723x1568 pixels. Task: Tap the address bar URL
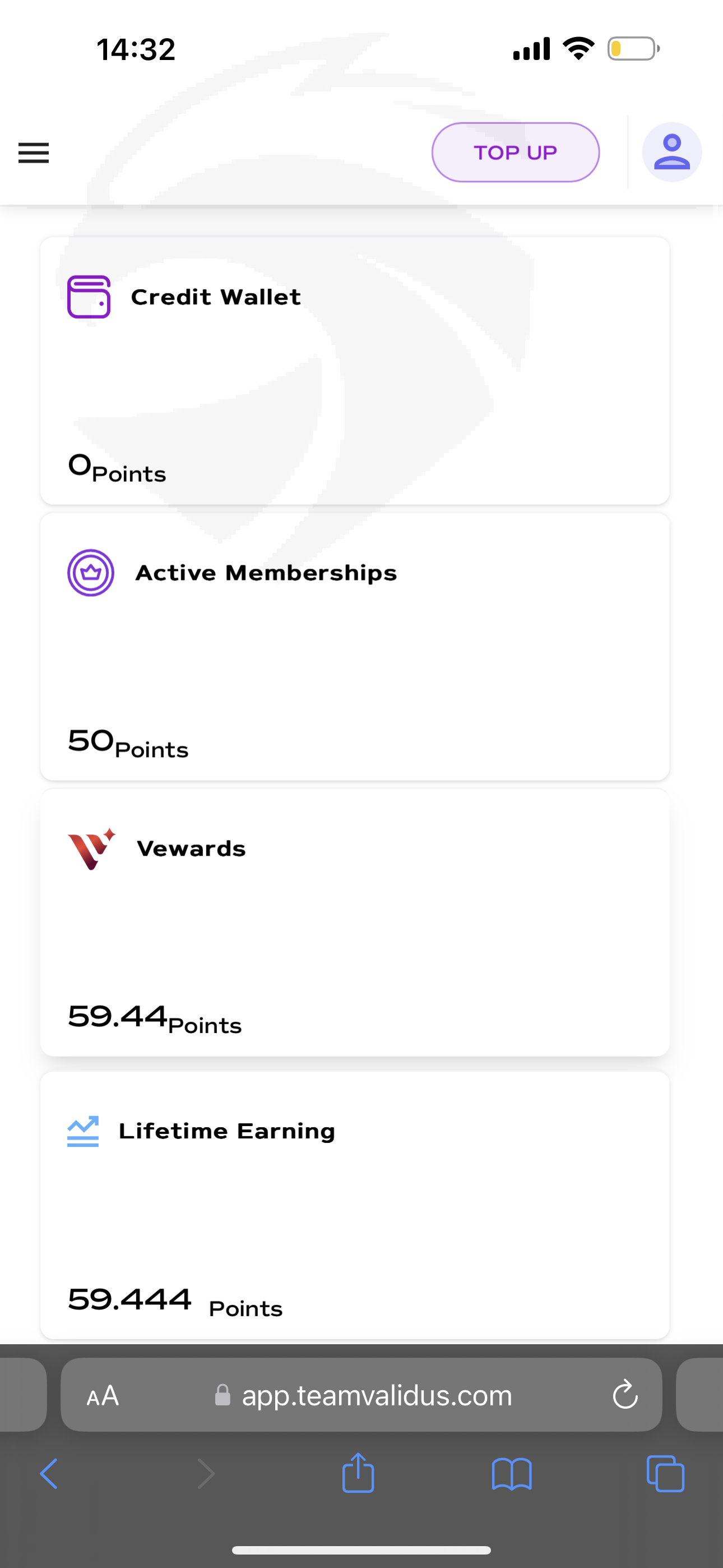(376, 1395)
